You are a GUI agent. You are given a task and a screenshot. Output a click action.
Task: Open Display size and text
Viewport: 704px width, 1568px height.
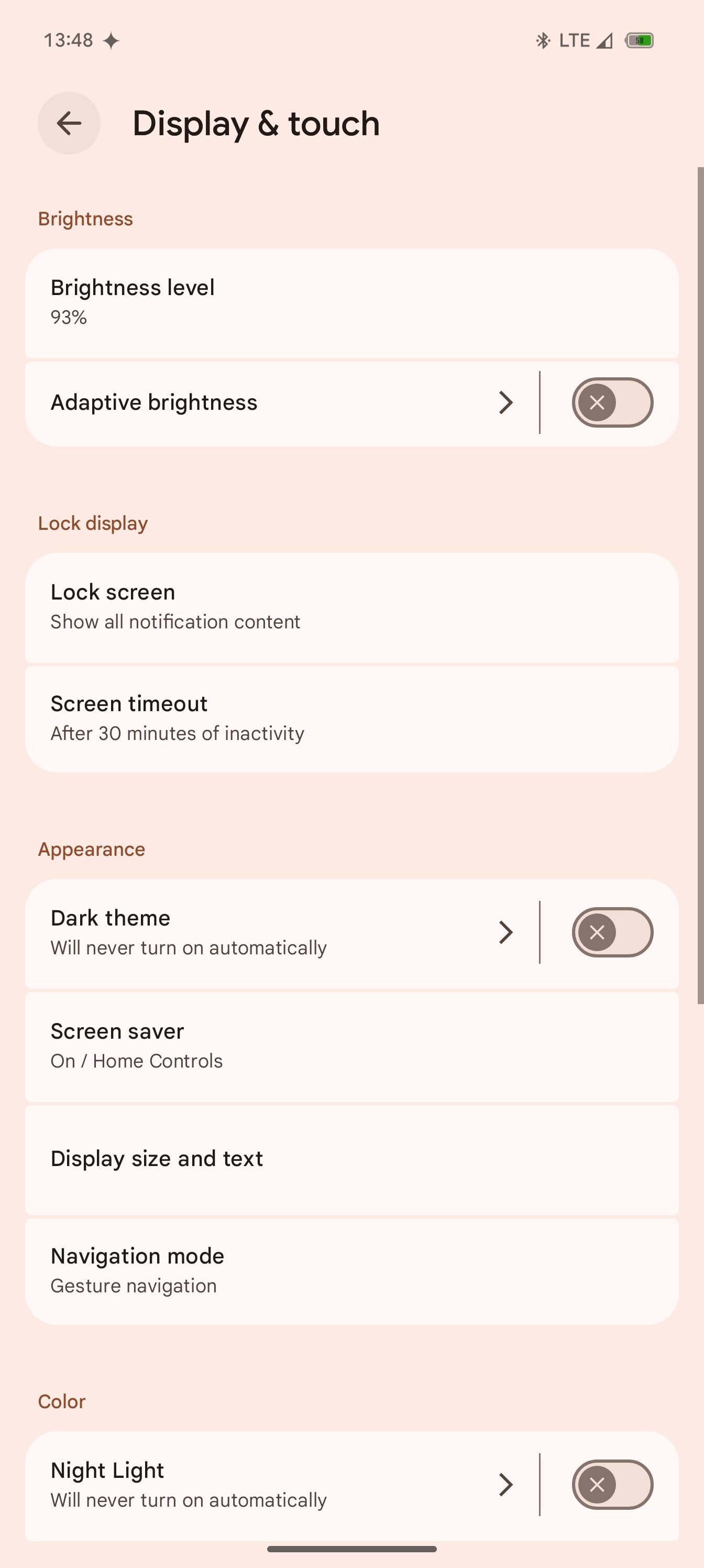click(x=351, y=1160)
